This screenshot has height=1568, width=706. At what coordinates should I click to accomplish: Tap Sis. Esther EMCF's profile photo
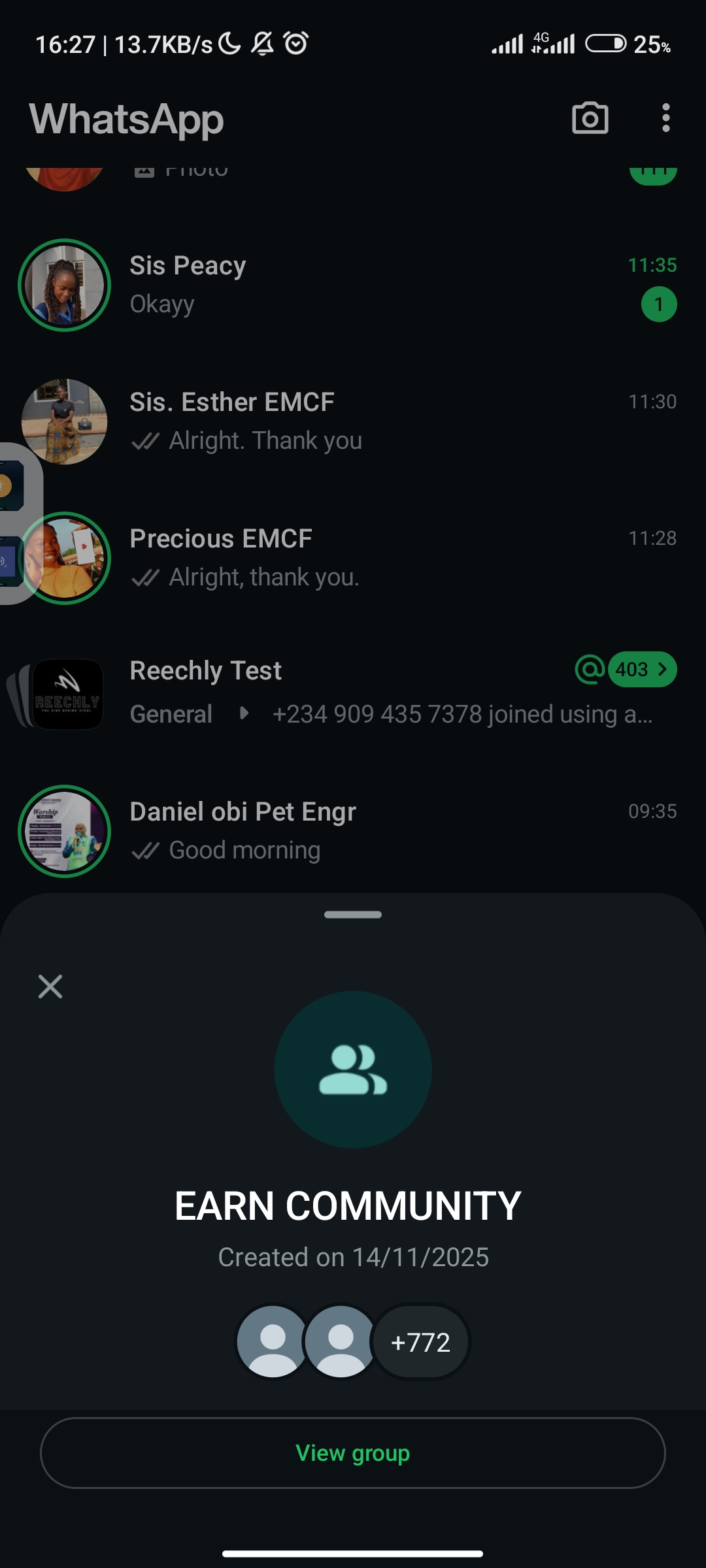point(64,421)
